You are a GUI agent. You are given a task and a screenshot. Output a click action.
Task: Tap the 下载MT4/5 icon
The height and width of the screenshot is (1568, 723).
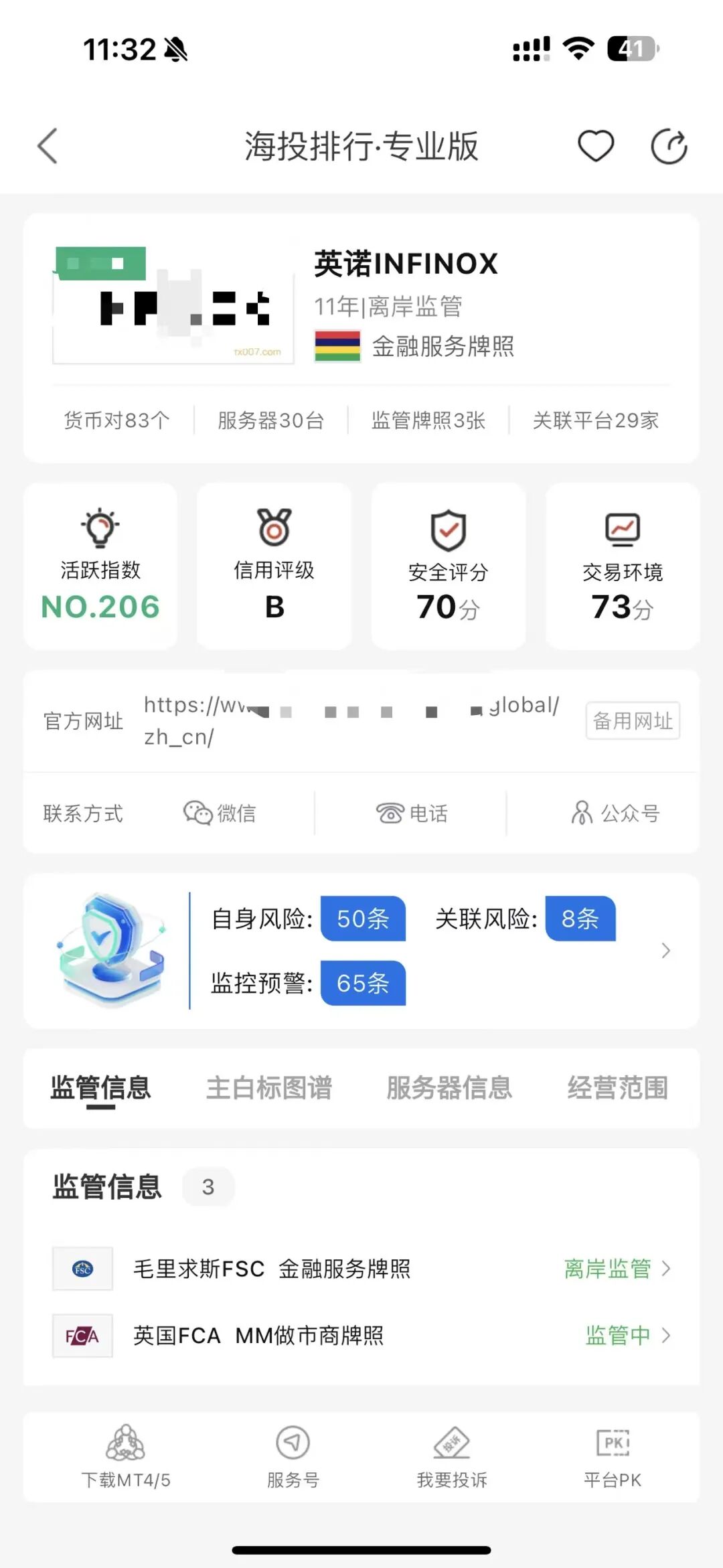pyautogui.click(x=124, y=1443)
